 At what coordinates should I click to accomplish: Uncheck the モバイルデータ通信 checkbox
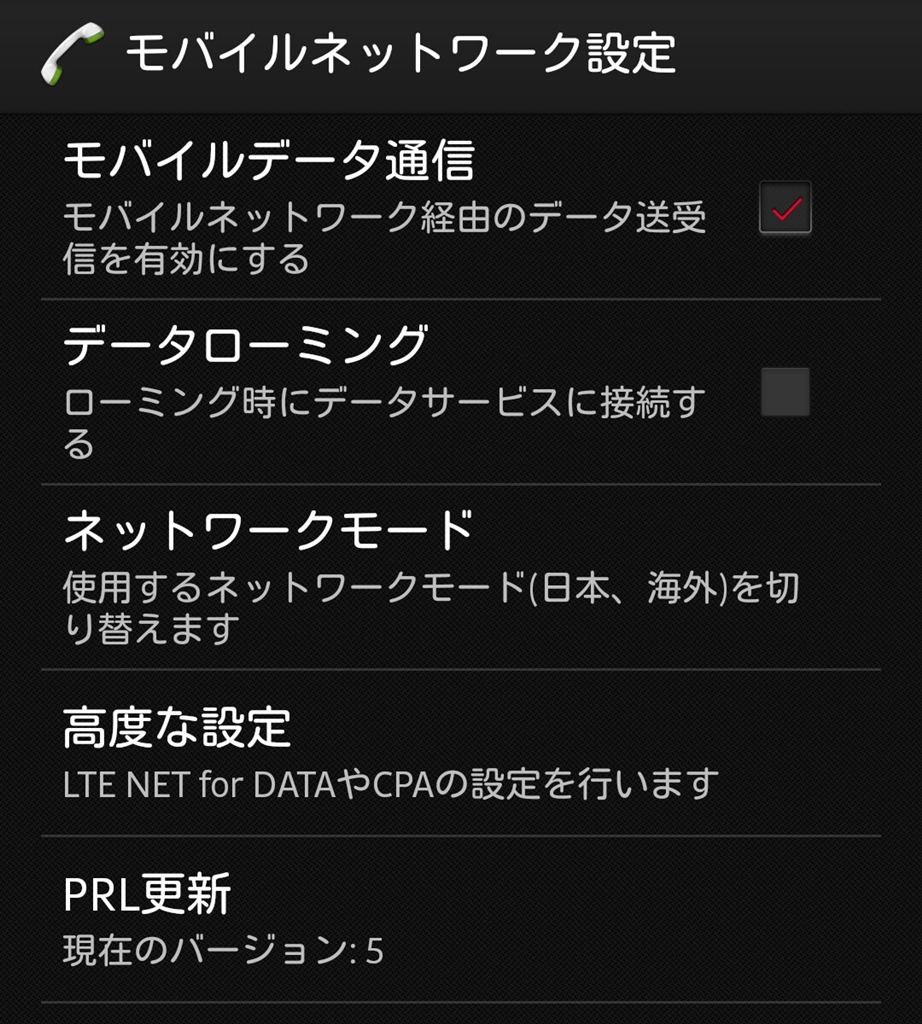click(785, 208)
